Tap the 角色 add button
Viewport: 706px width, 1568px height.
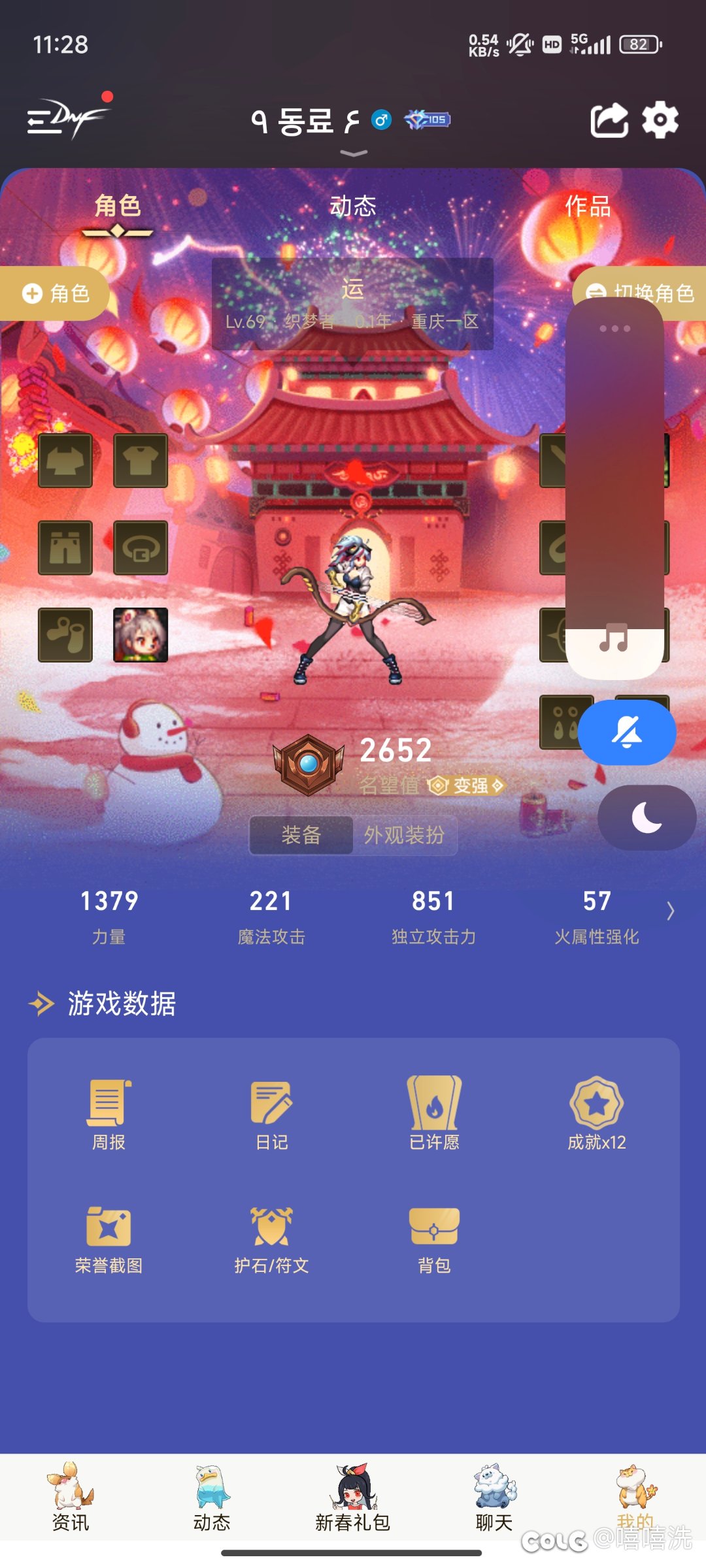pyautogui.click(x=55, y=293)
